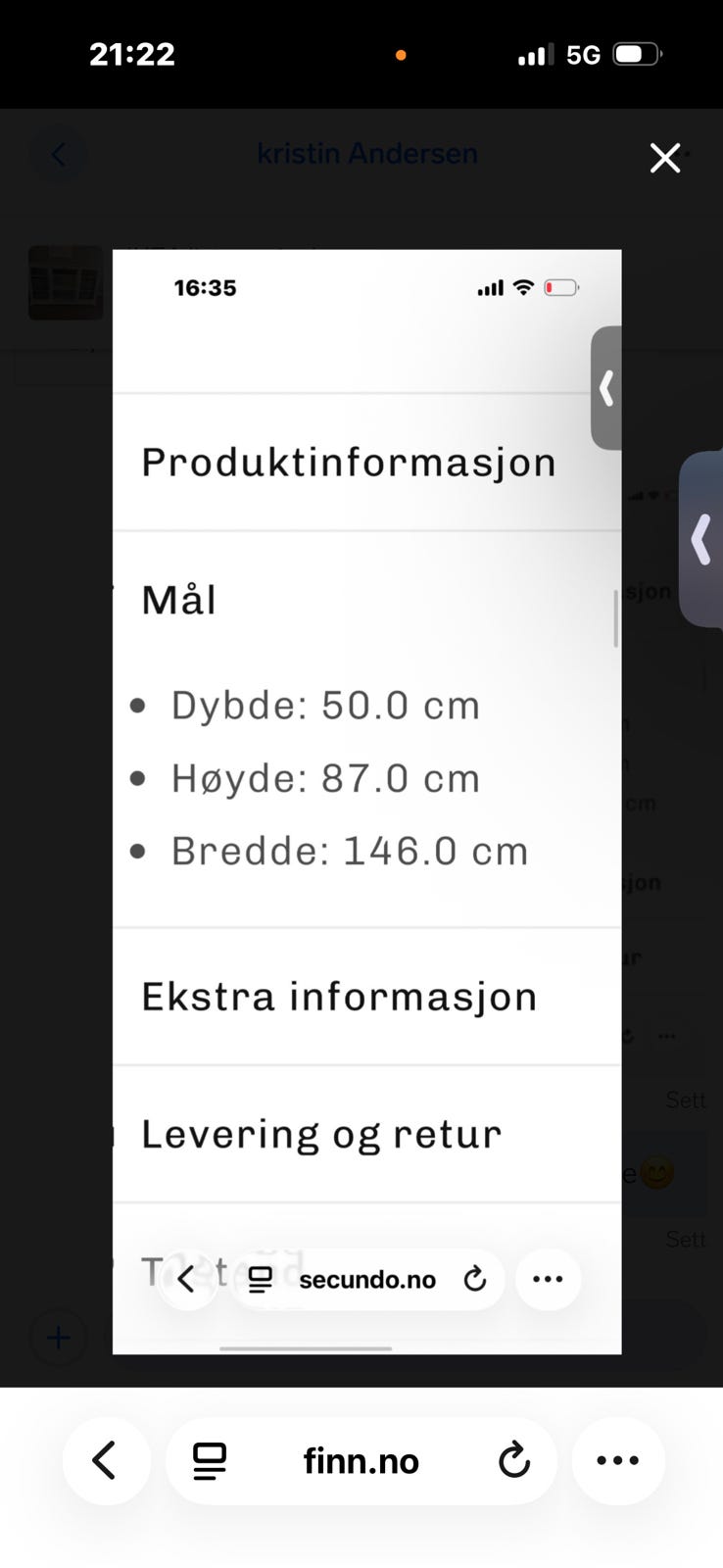
Task: Open the browser's three-dot more menu
Action: click(618, 1460)
